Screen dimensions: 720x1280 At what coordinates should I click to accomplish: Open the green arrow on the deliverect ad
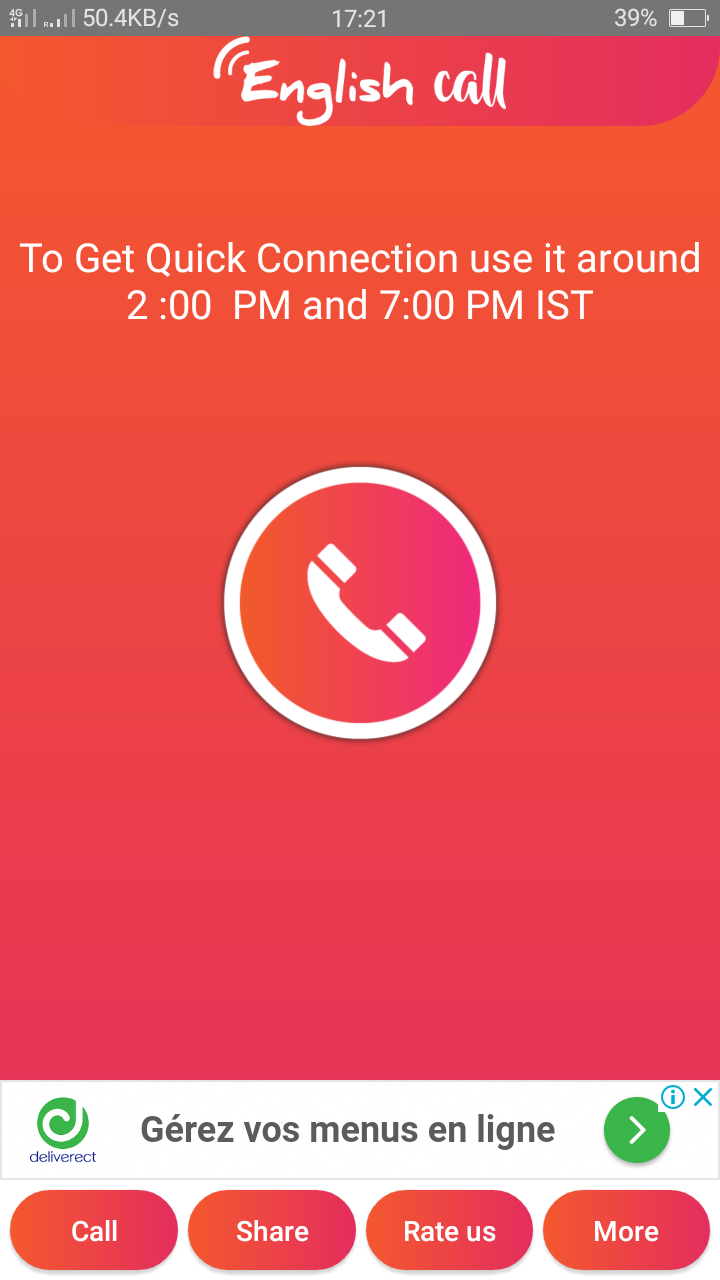click(x=637, y=1130)
